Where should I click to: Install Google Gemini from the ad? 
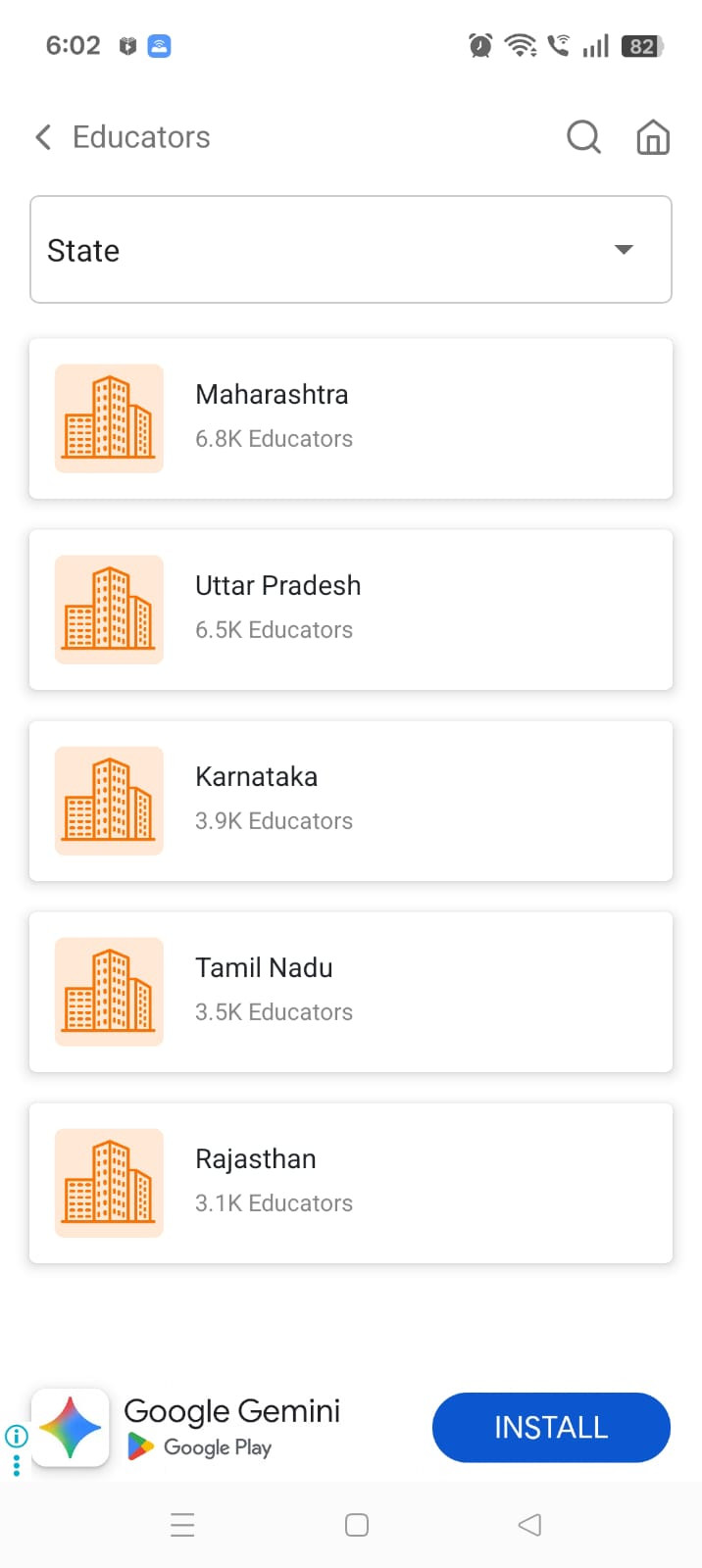[x=551, y=1428]
